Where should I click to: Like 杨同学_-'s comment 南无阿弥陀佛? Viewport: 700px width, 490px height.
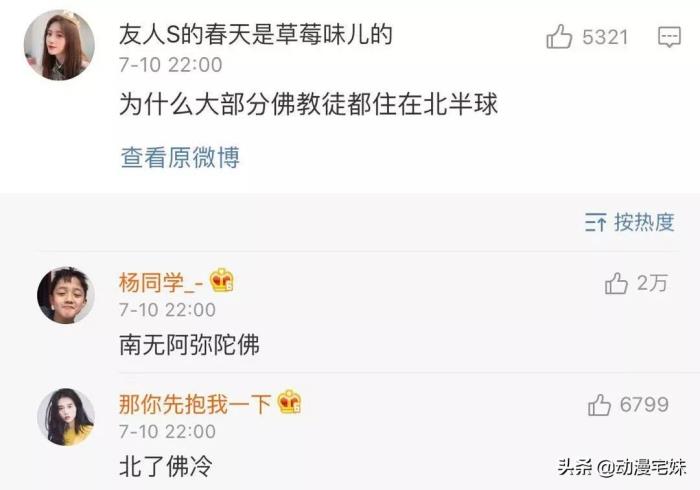(x=617, y=284)
